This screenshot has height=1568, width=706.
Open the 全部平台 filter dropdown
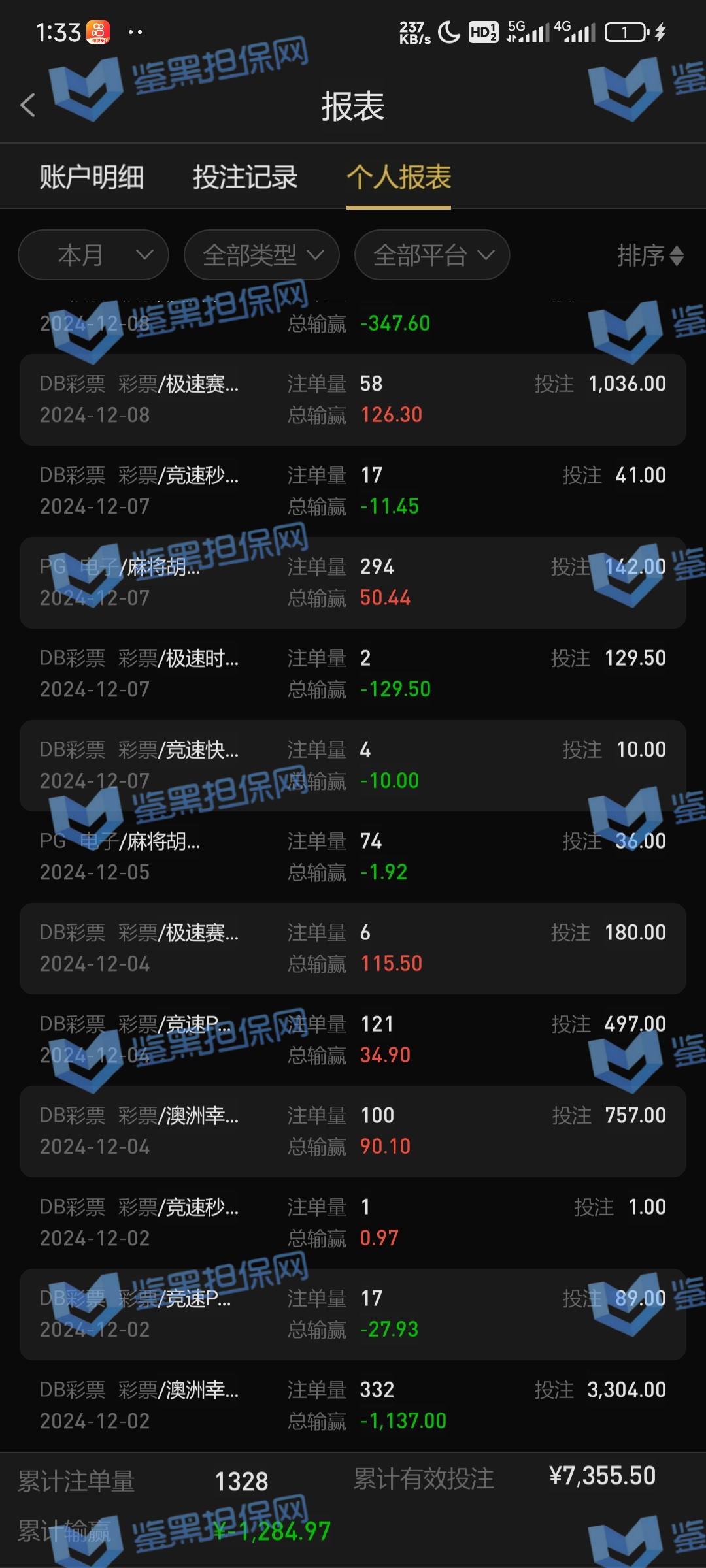[x=431, y=255]
